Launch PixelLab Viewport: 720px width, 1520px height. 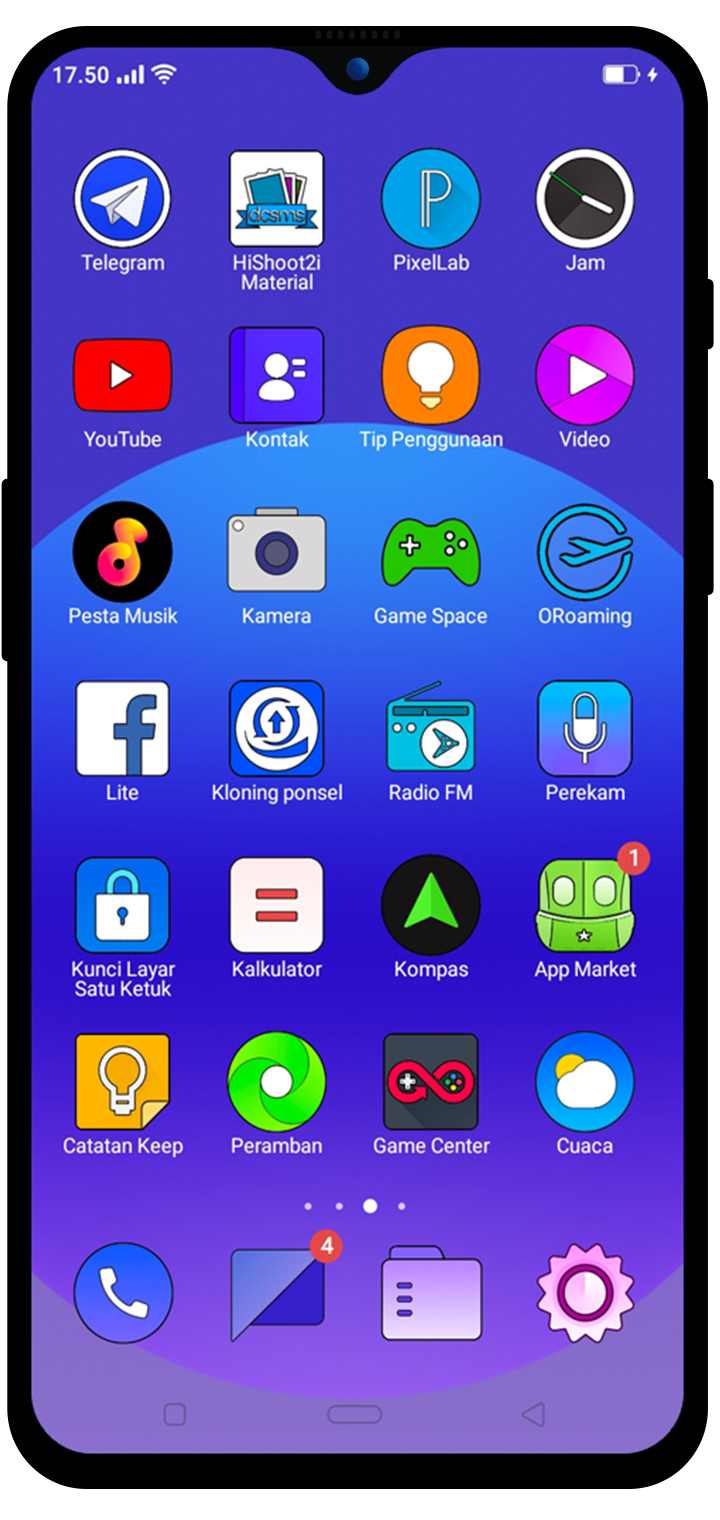(430, 198)
